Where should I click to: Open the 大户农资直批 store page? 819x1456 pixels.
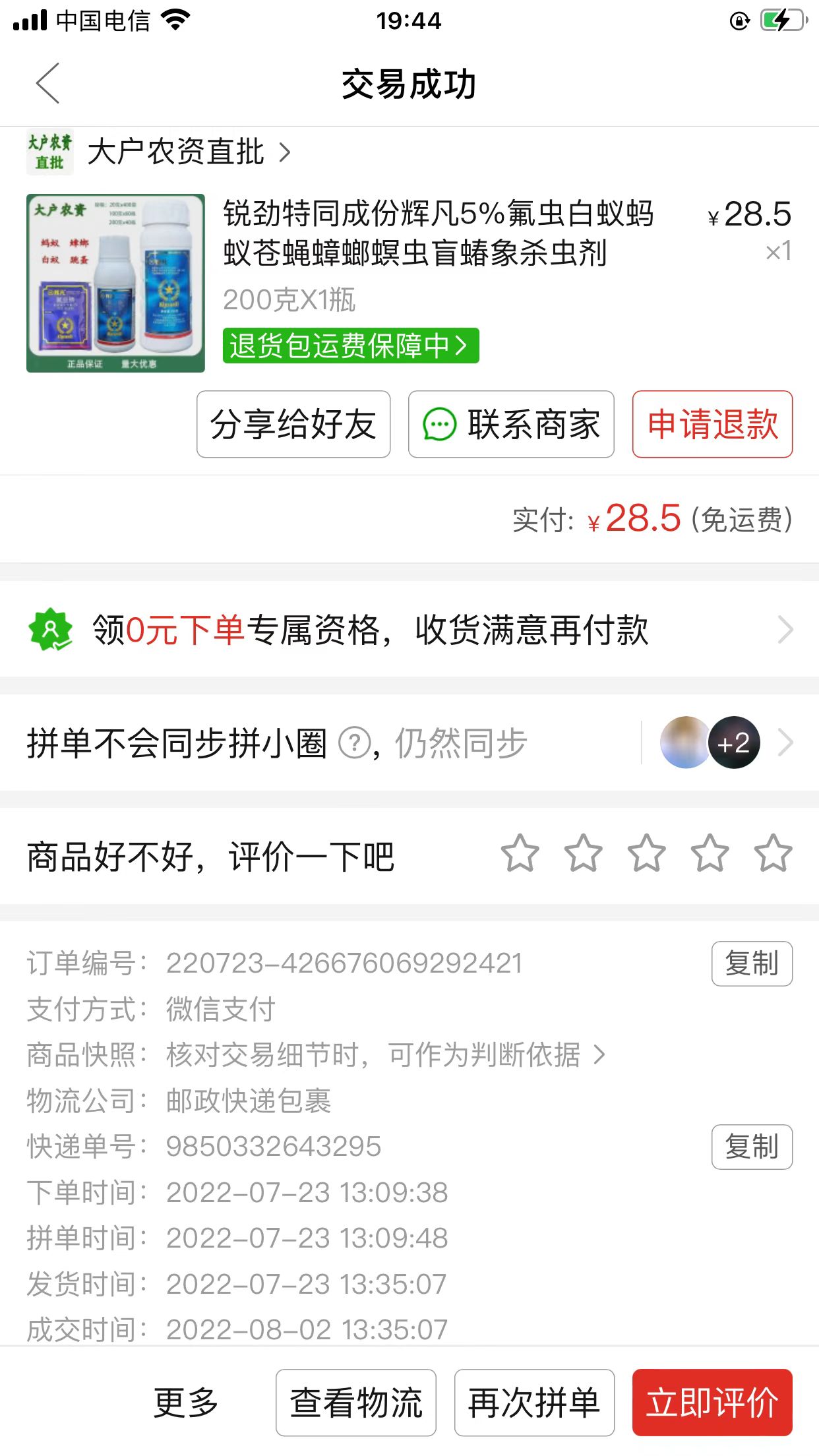click(175, 152)
